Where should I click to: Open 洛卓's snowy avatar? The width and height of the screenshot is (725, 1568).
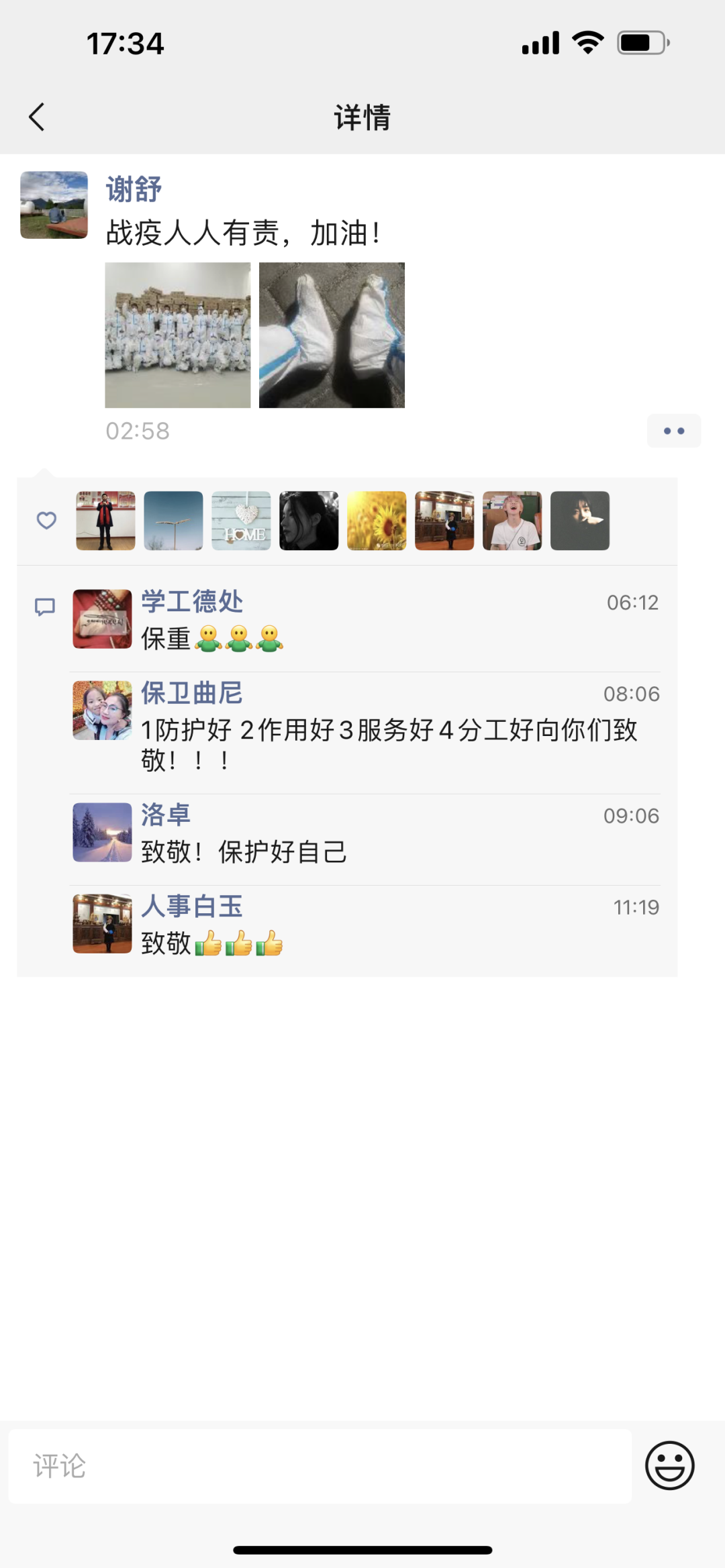102,832
